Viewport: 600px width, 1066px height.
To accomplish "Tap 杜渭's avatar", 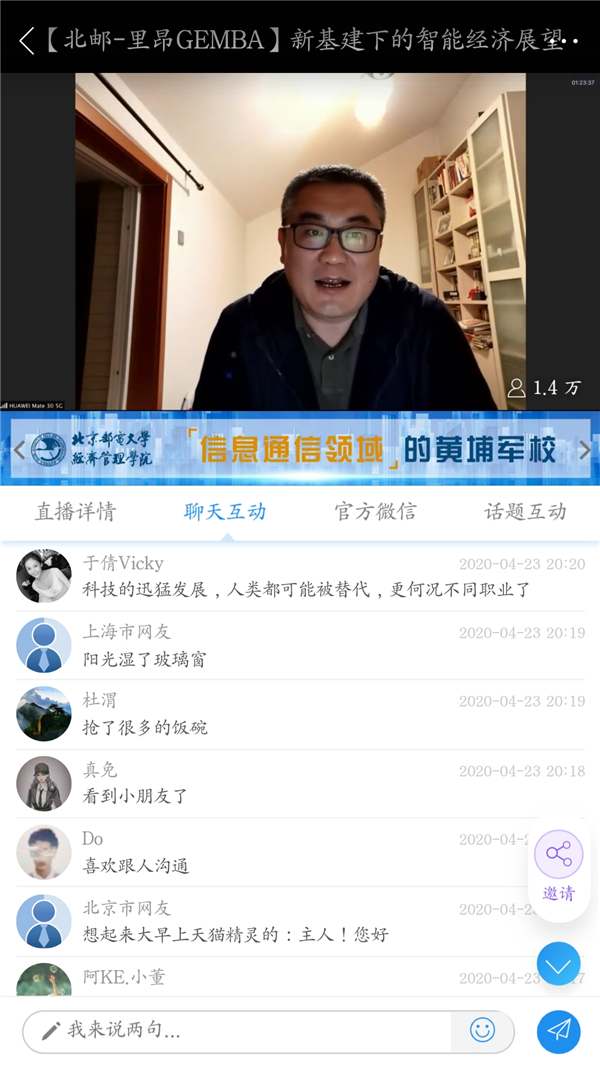I will [x=44, y=714].
